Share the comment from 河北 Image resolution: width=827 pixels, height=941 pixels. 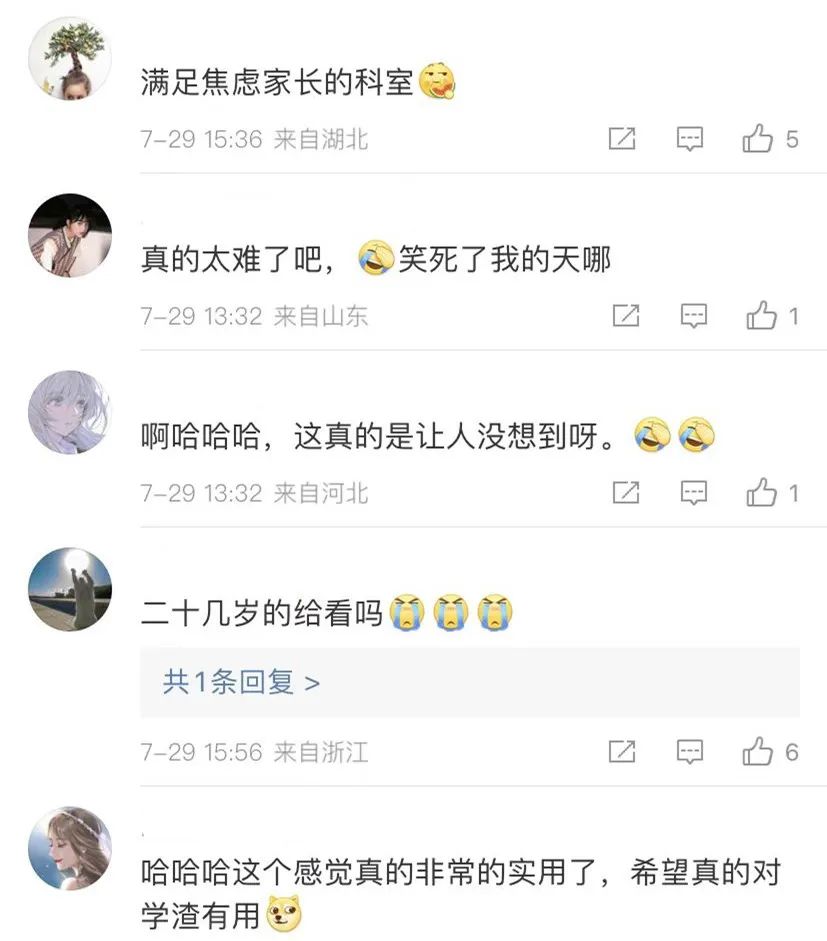(625, 492)
